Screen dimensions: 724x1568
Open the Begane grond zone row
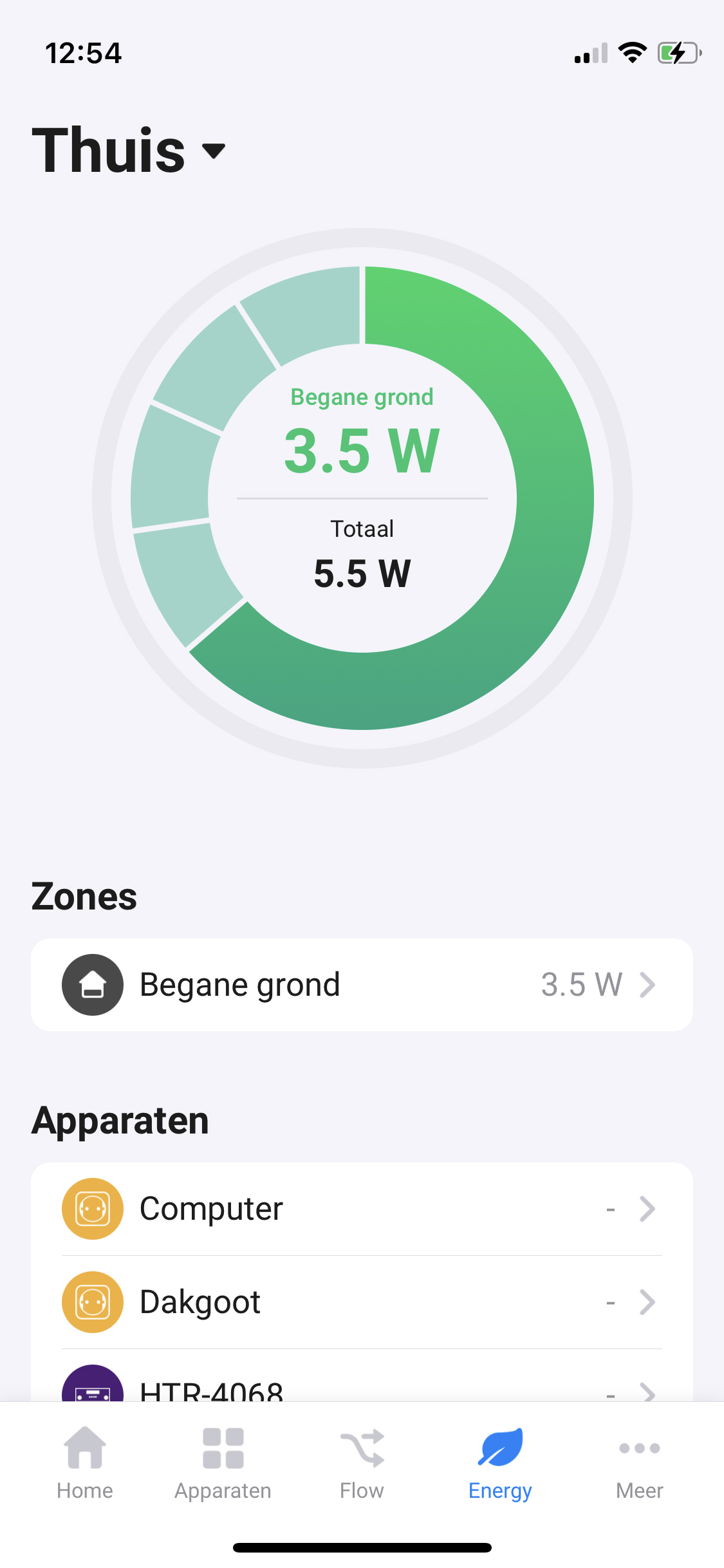coord(362,984)
